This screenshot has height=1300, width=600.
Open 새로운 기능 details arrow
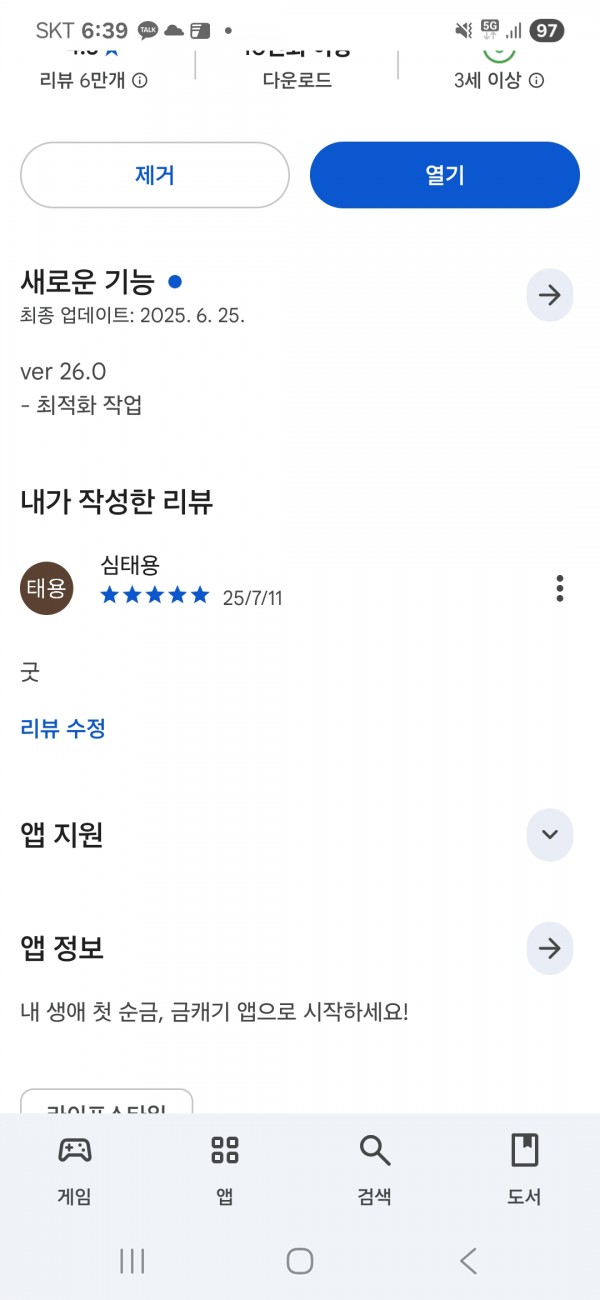point(550,295)
